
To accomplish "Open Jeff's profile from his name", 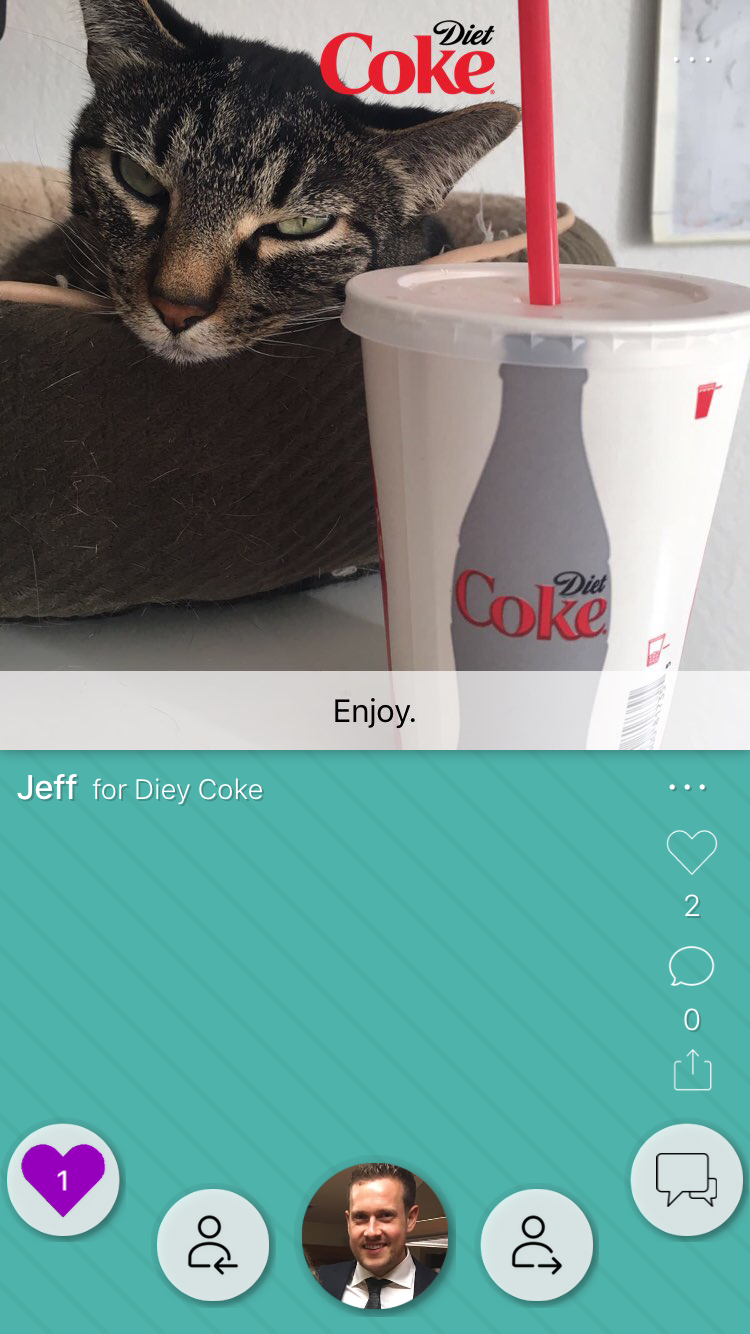I will pos(47,788).
